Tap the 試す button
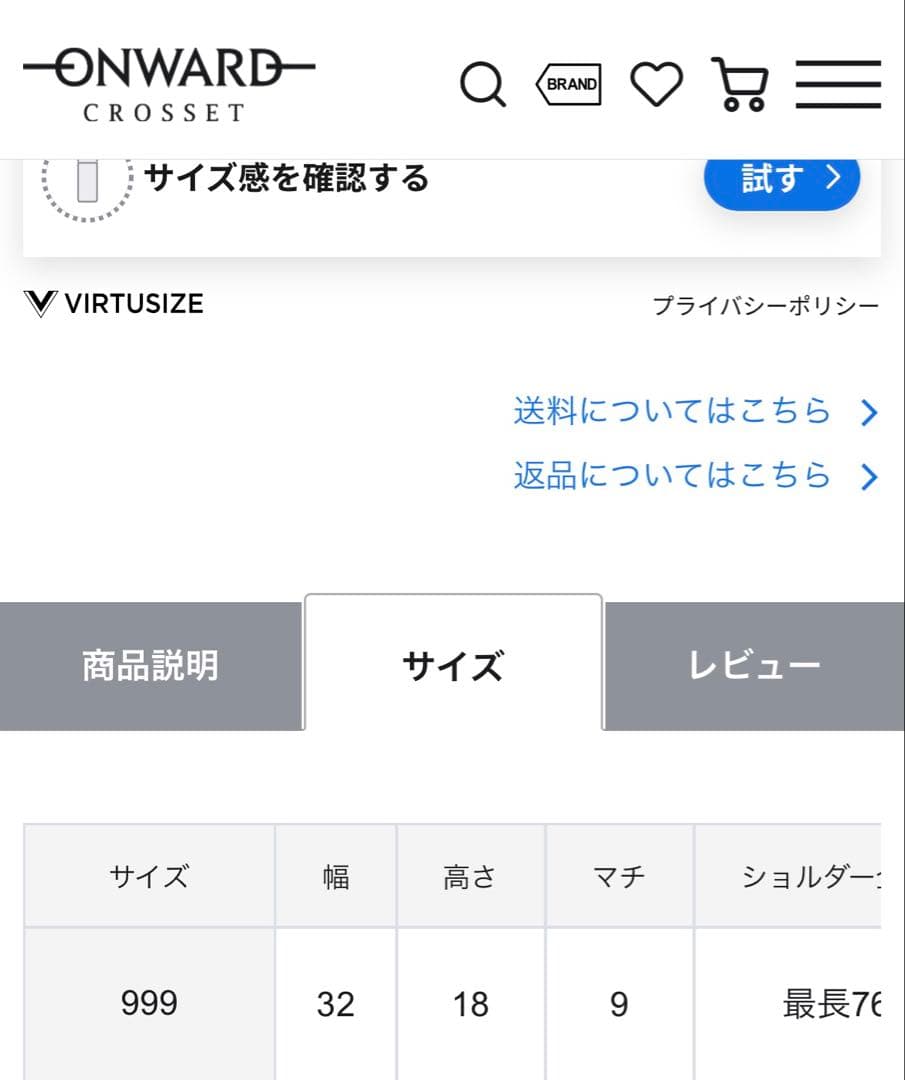The width and height of the screenshot is (905, 1080). point(781,179)
